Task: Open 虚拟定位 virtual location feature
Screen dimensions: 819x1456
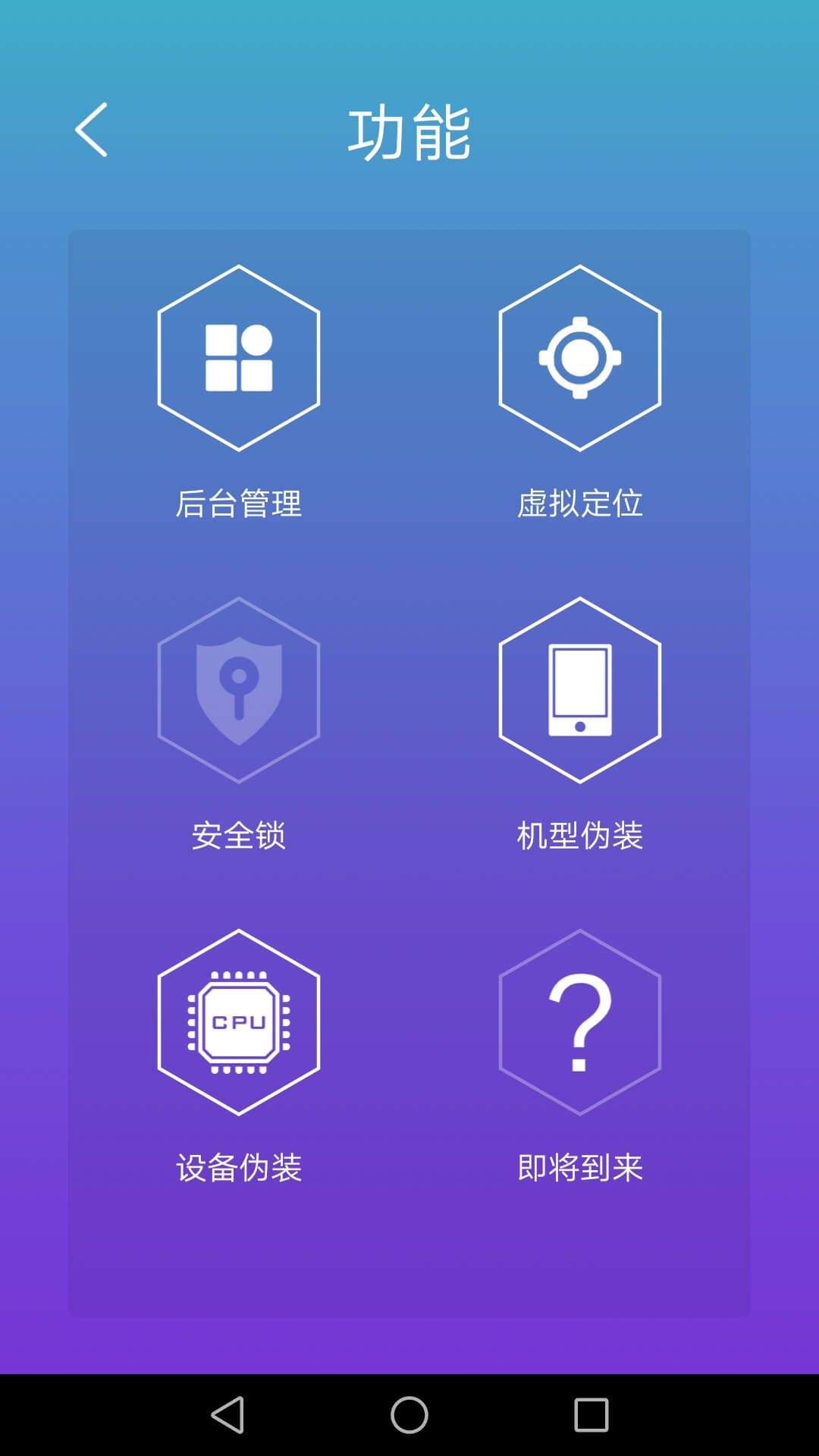Action: 579,358
